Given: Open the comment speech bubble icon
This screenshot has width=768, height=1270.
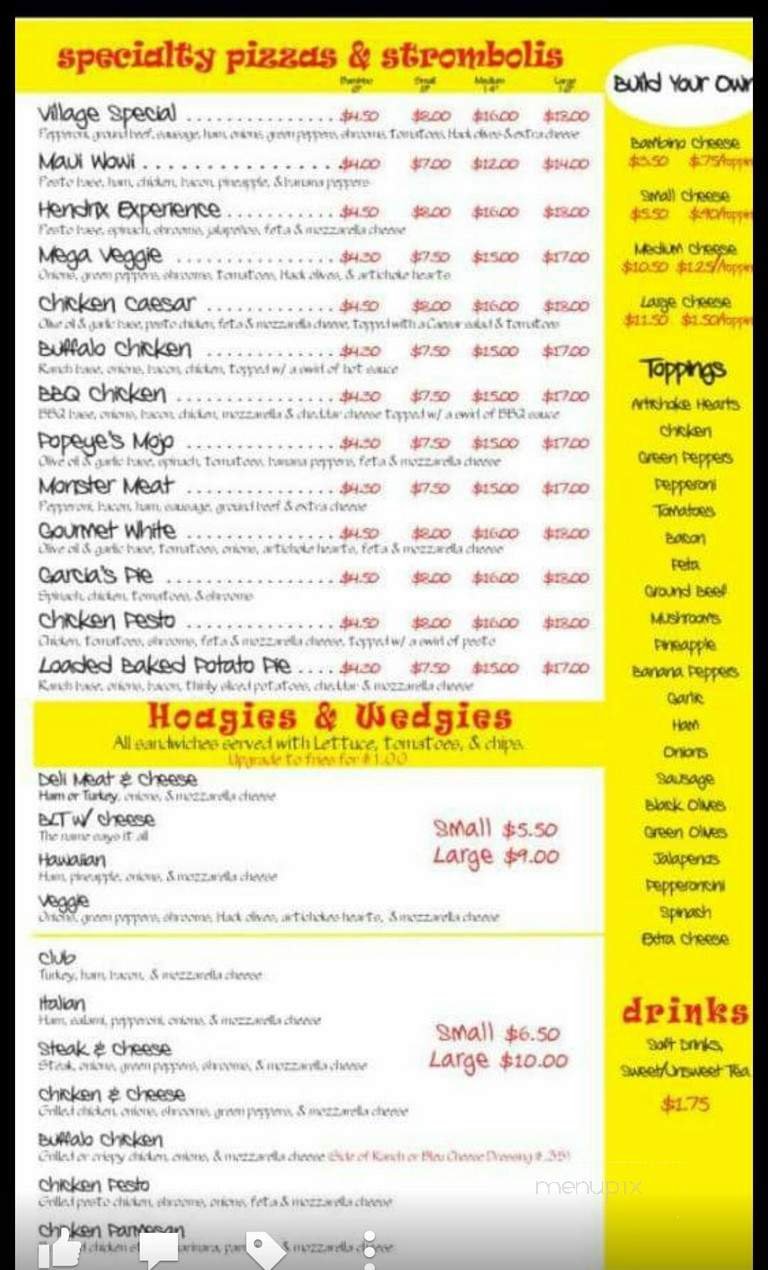Looking at the screenshot, I should [x=160, y=1250].
